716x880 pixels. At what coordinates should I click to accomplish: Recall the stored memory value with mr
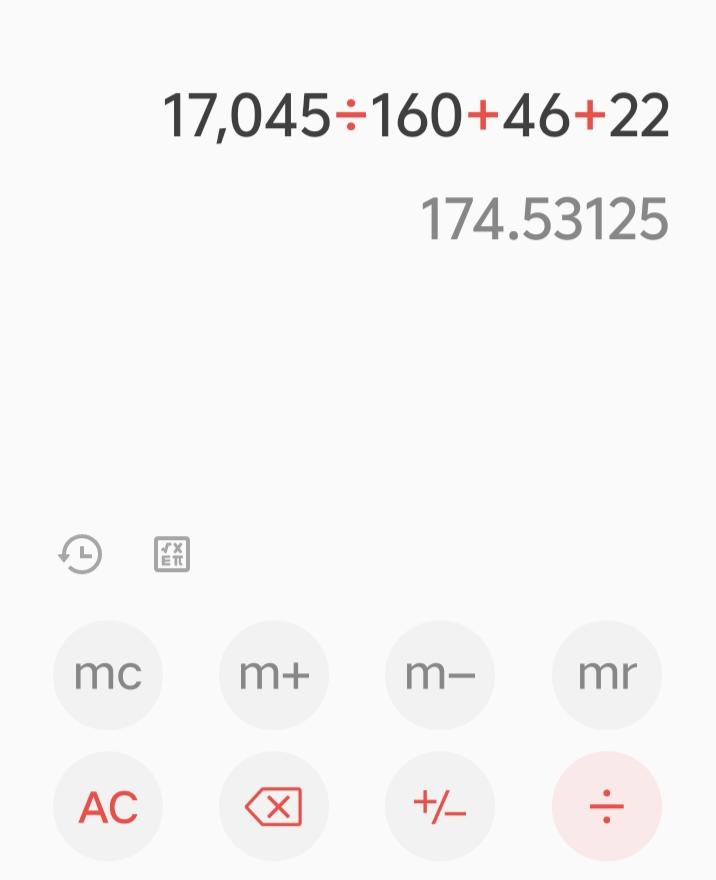coord(606,675)
